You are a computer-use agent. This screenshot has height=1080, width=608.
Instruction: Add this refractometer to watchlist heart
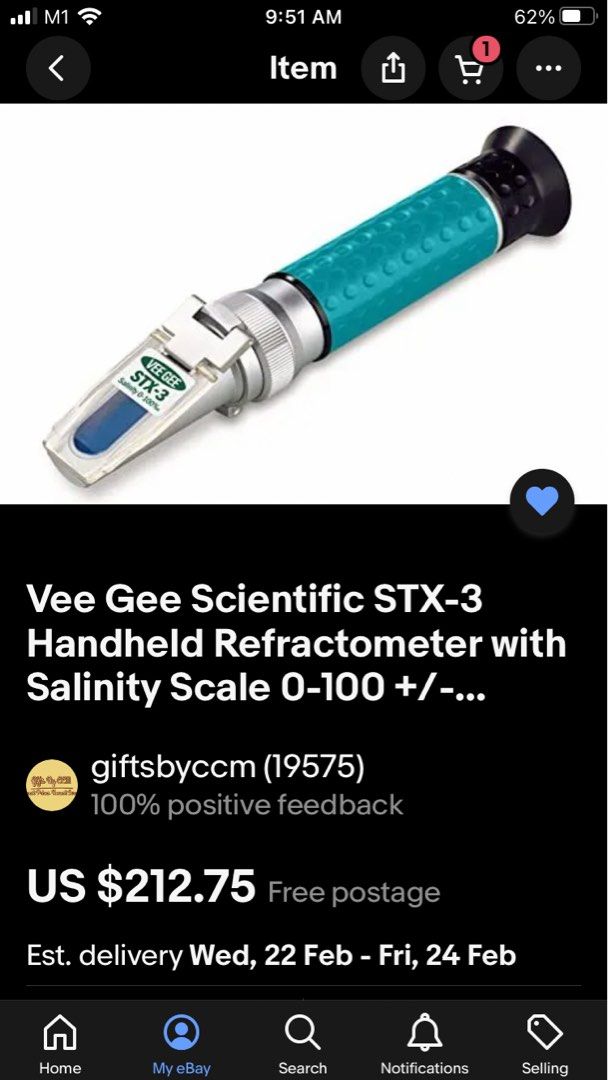pos(541,501)
